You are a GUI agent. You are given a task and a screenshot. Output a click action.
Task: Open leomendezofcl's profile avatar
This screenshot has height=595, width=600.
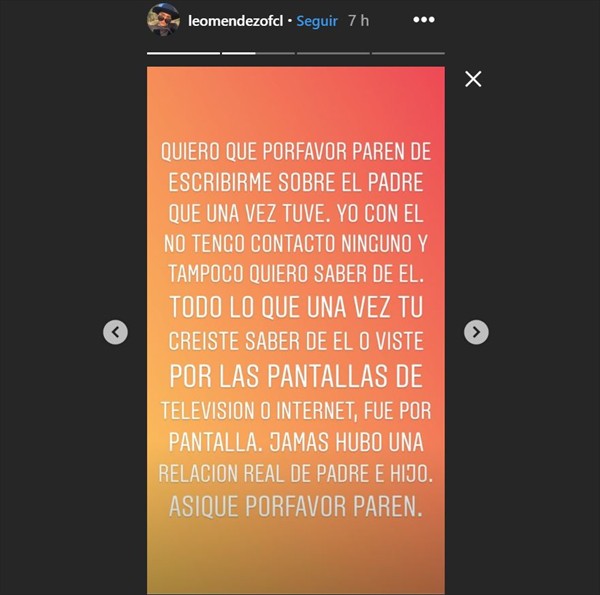(164, 20)
